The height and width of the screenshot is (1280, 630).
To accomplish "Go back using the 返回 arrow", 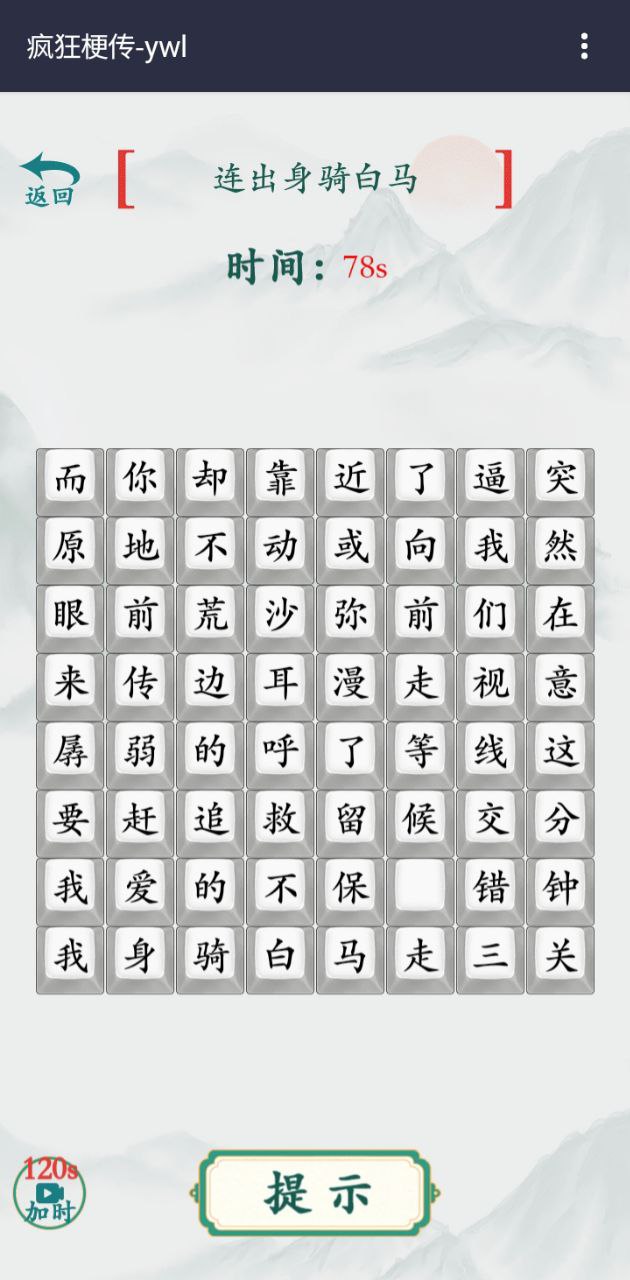I will [x=49, y=180].
